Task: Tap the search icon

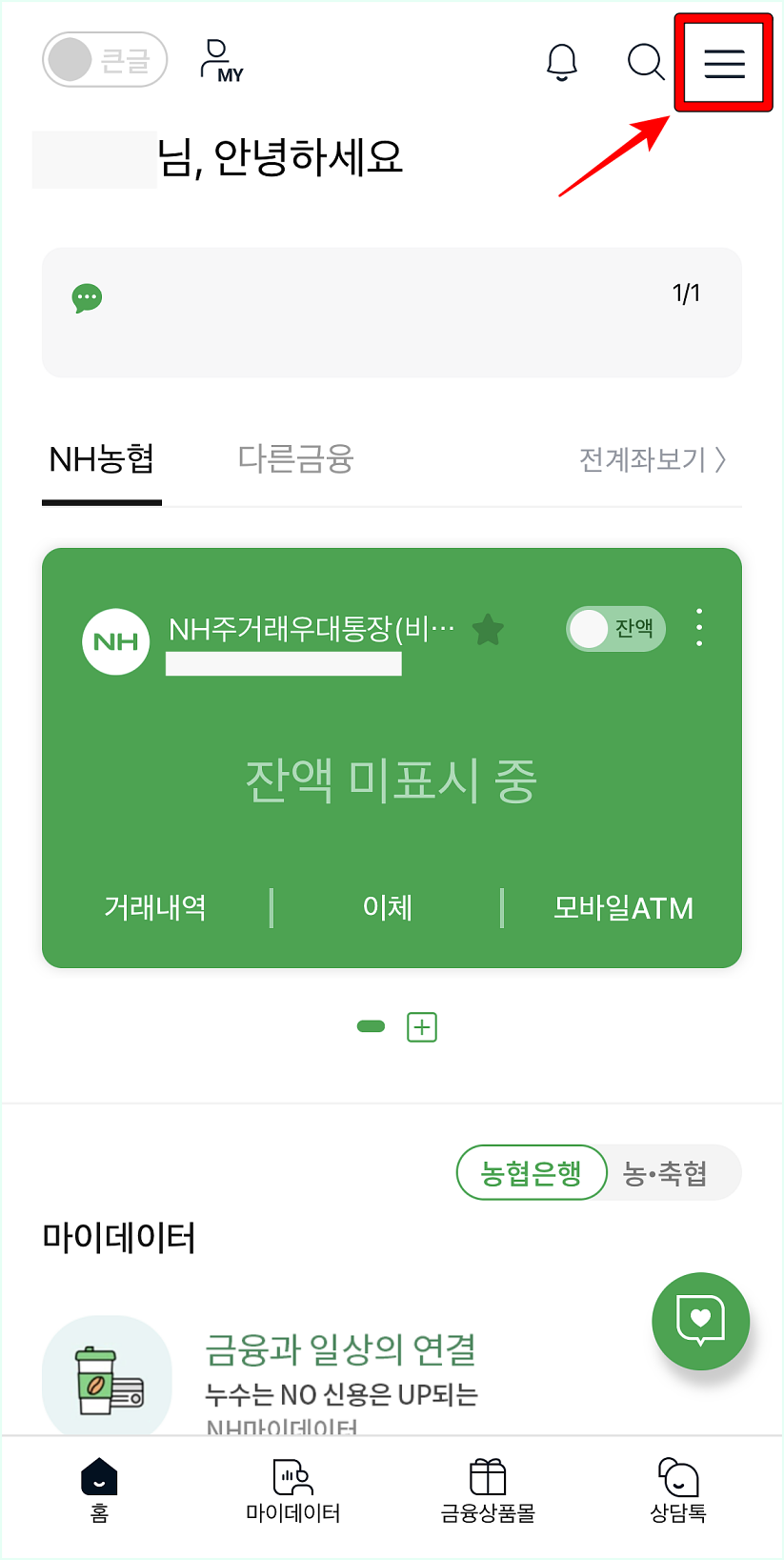Action: click(646, 61)
